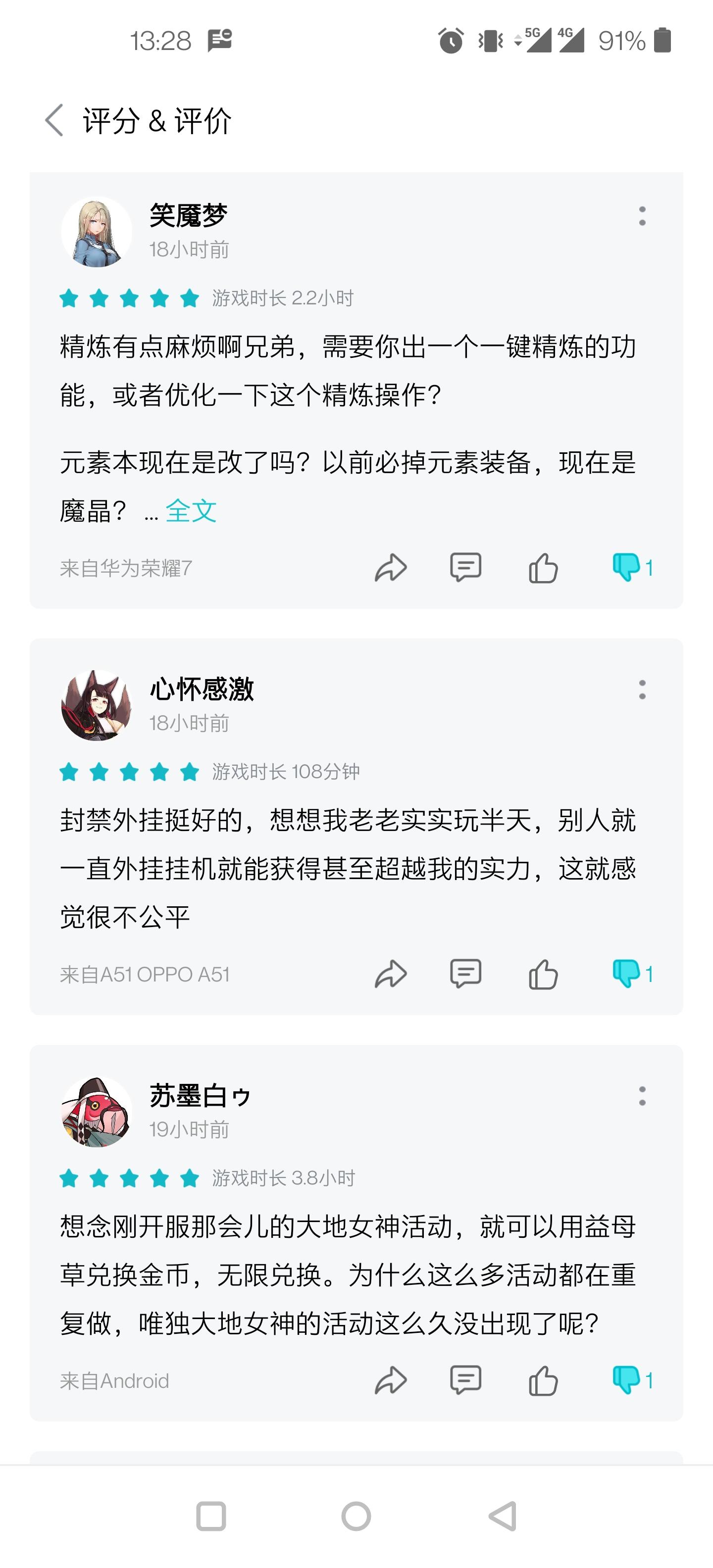Image resolution: width=713 pixels, height=1568 pixels.
Task: Like 心怀感激's review
Action: coord(543,974)
